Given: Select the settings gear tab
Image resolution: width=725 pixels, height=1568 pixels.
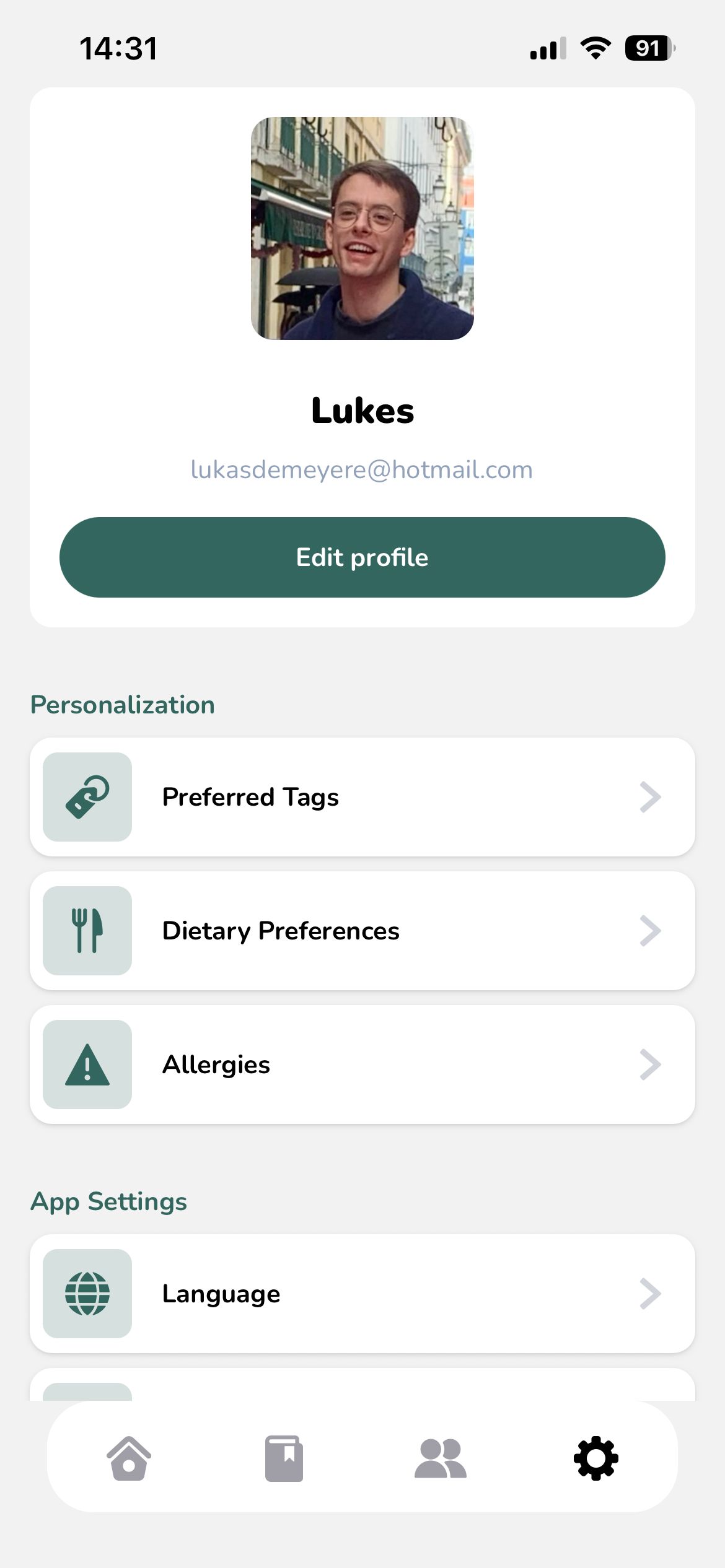Looking at the screenshot, I should pos(596,1458).
